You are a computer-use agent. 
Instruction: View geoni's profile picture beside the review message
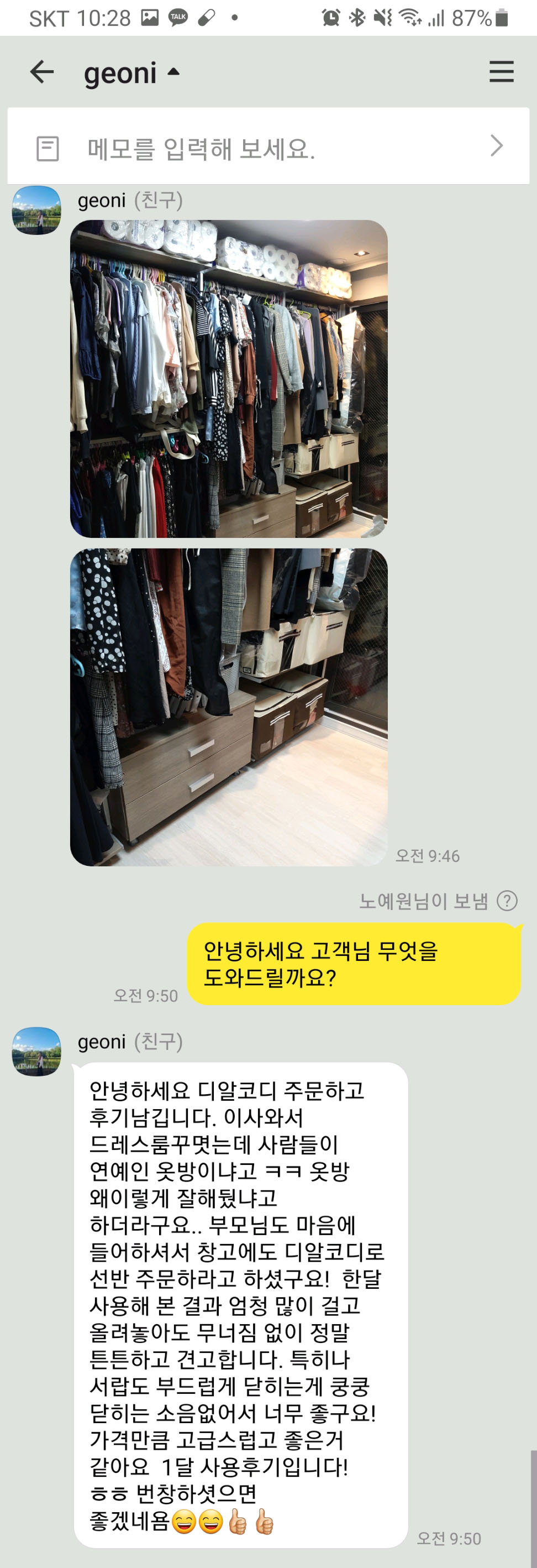point(36,1051)
